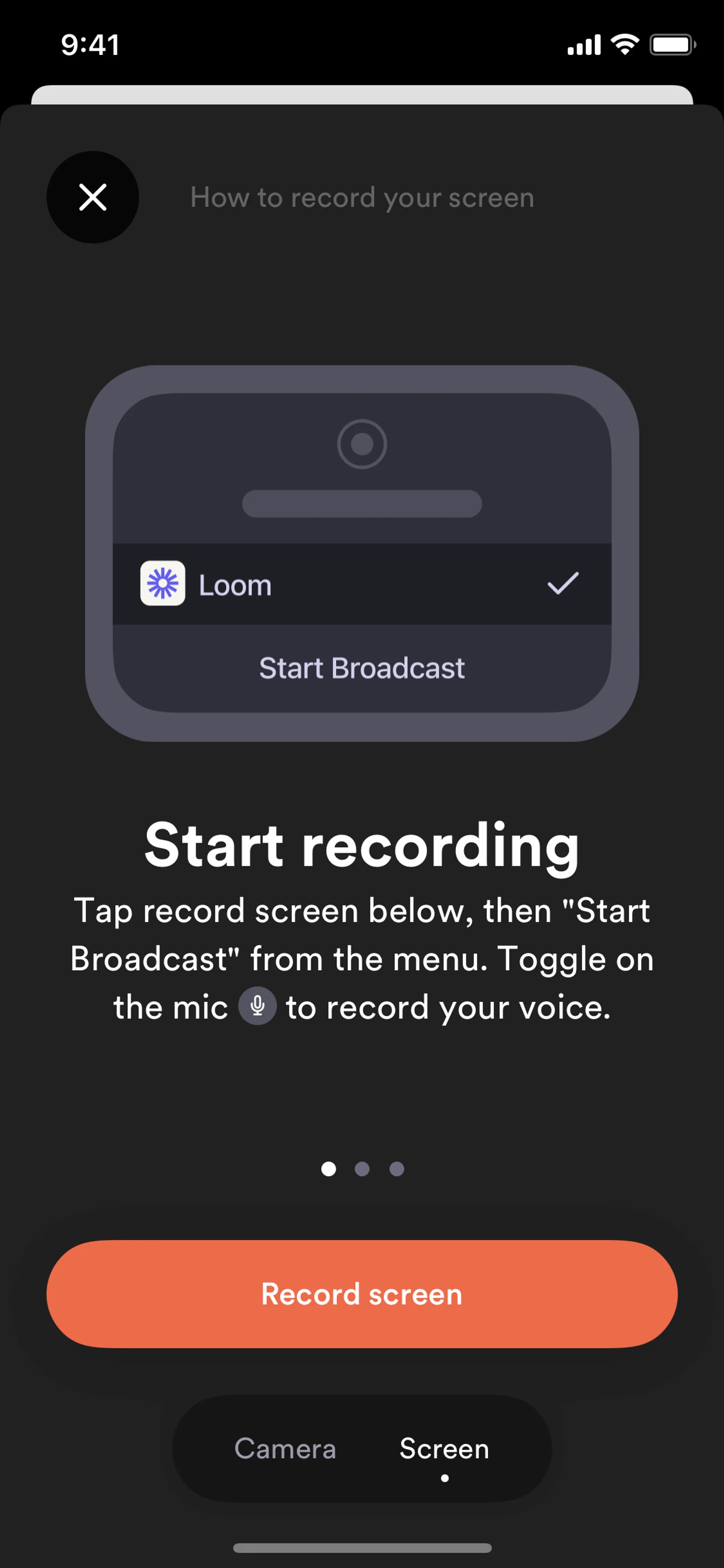
Task: Go to the second page indicator dot
Action: 362,1169
